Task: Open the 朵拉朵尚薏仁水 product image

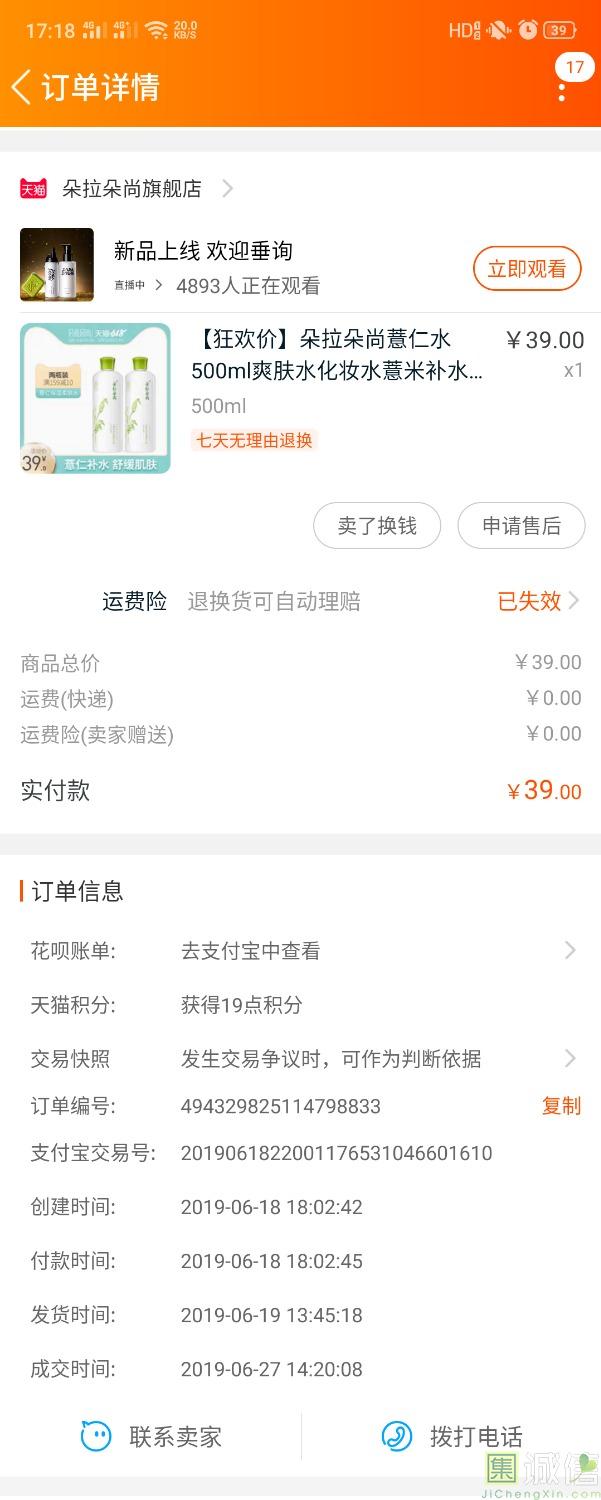Action: tap(95, 398)
